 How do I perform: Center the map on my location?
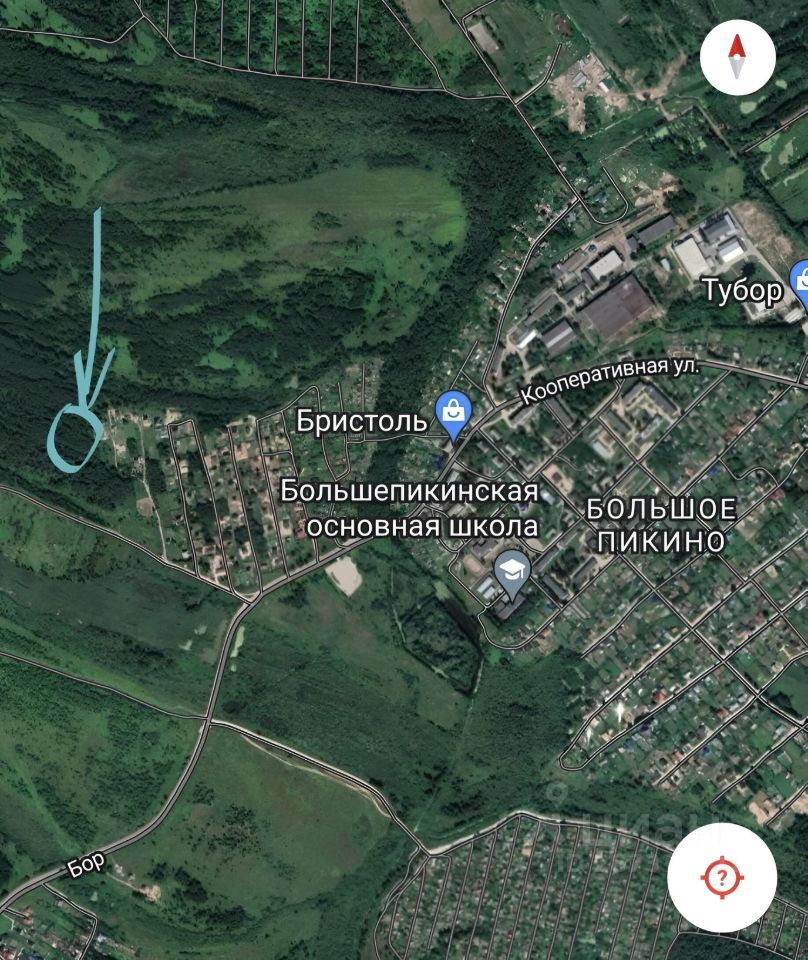(721, 878)
